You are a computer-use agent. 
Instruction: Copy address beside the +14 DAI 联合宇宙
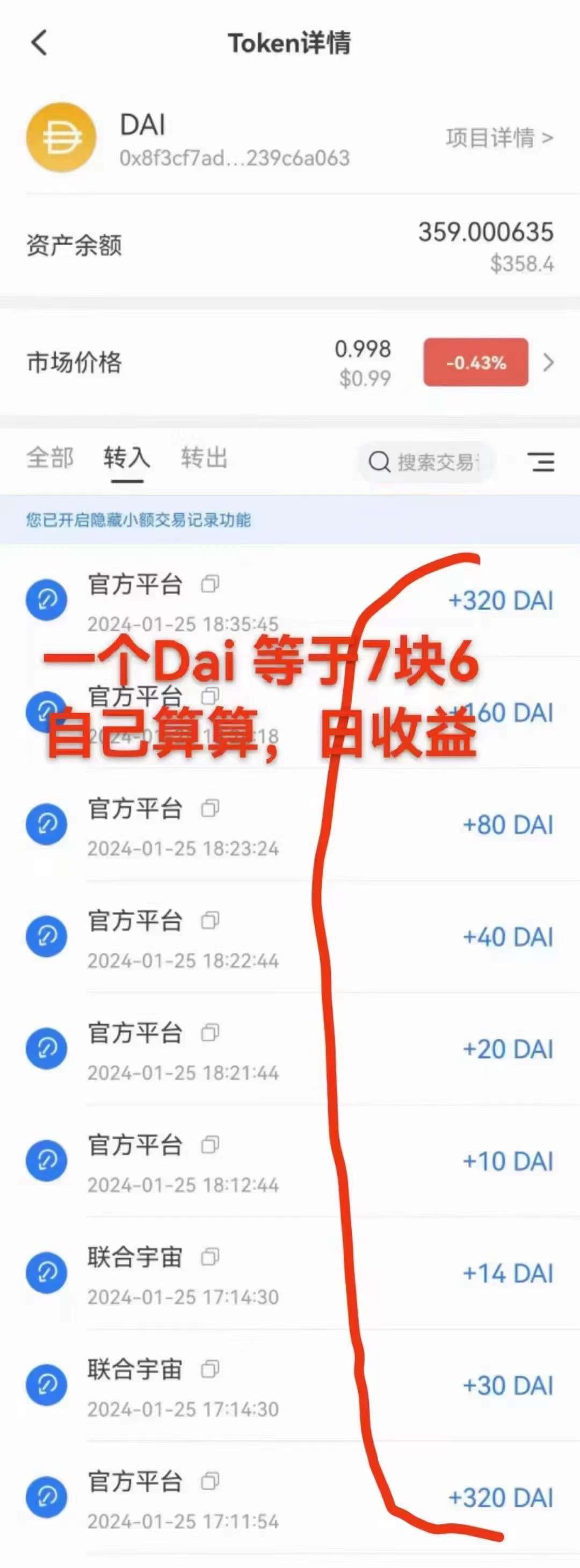click(x=210, y=1257)
